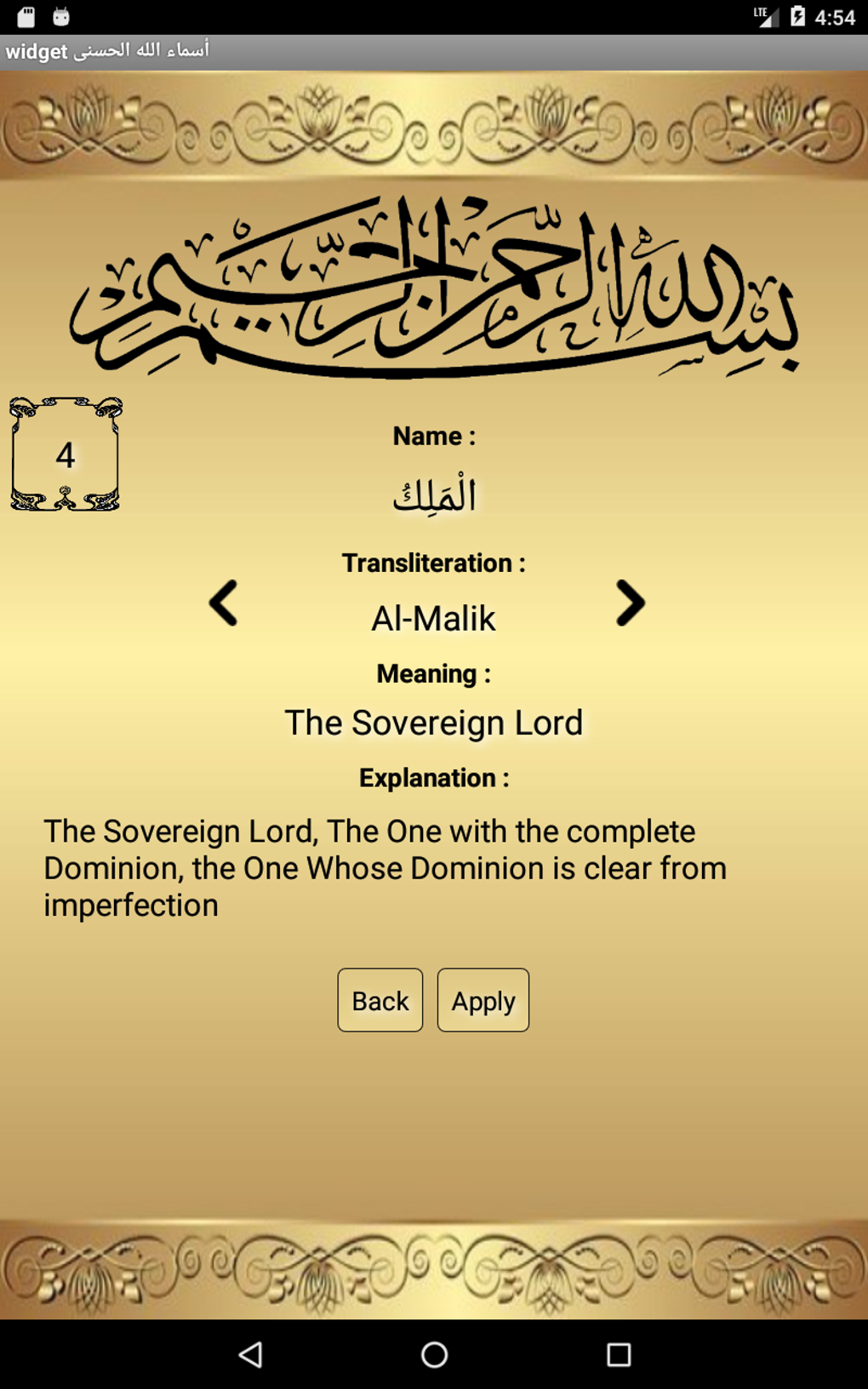Tap the Back button
The height and width of the screenshot is (1389, 868).
click(380, 1000)
